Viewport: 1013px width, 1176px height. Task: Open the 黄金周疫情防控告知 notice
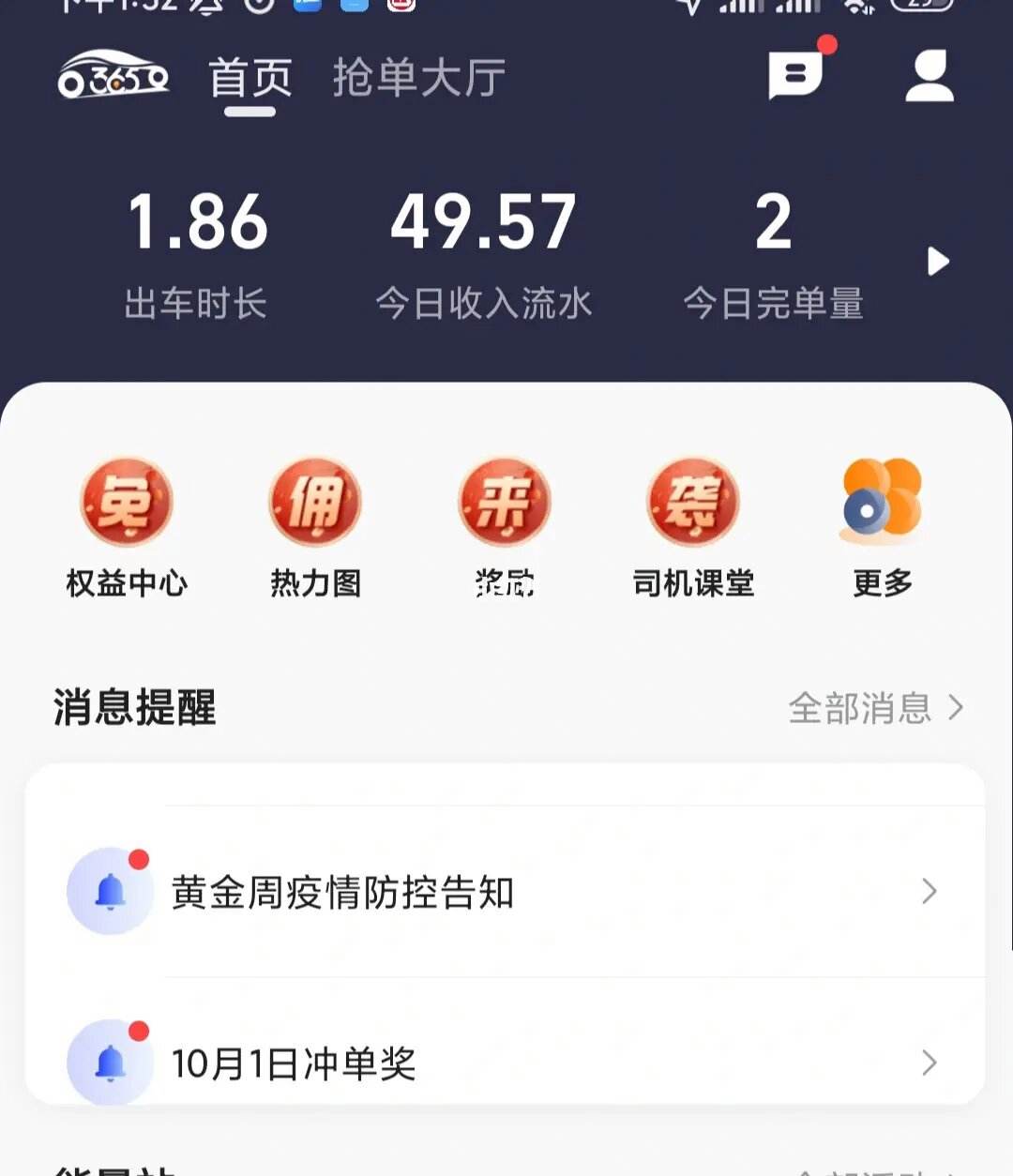(505, 892)
